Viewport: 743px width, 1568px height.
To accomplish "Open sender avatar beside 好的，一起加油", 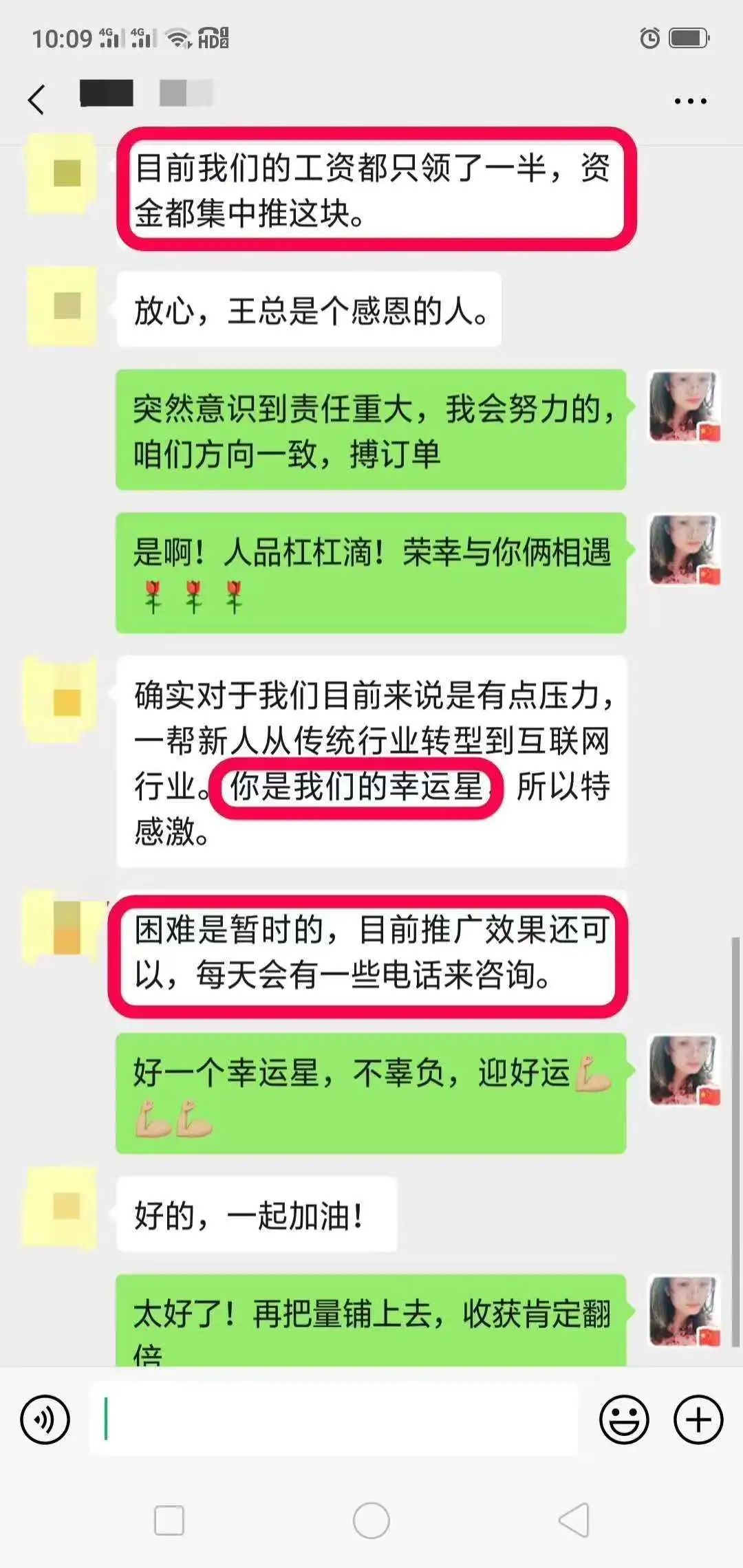I will tap(61, 1208).
